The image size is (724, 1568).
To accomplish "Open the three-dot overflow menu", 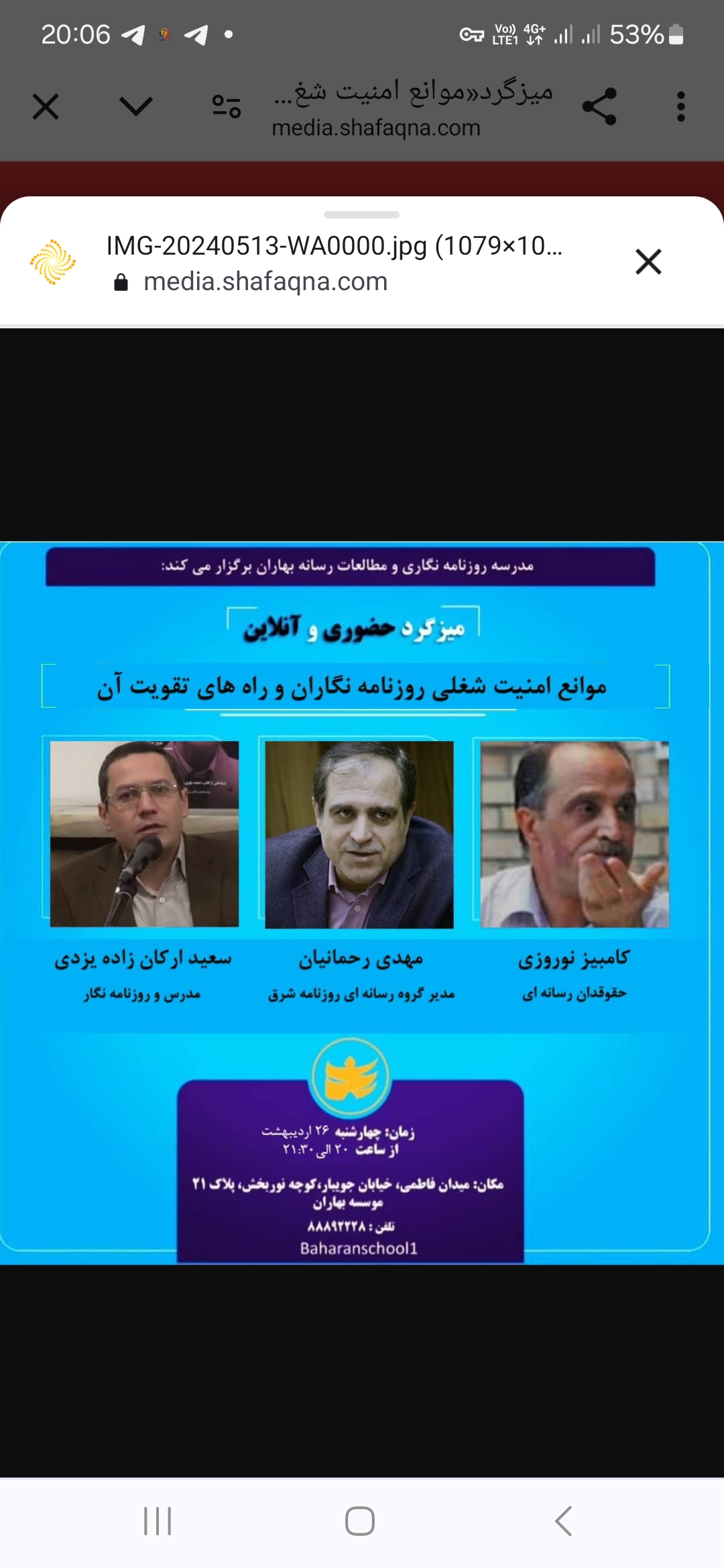I will coord(680,107).
